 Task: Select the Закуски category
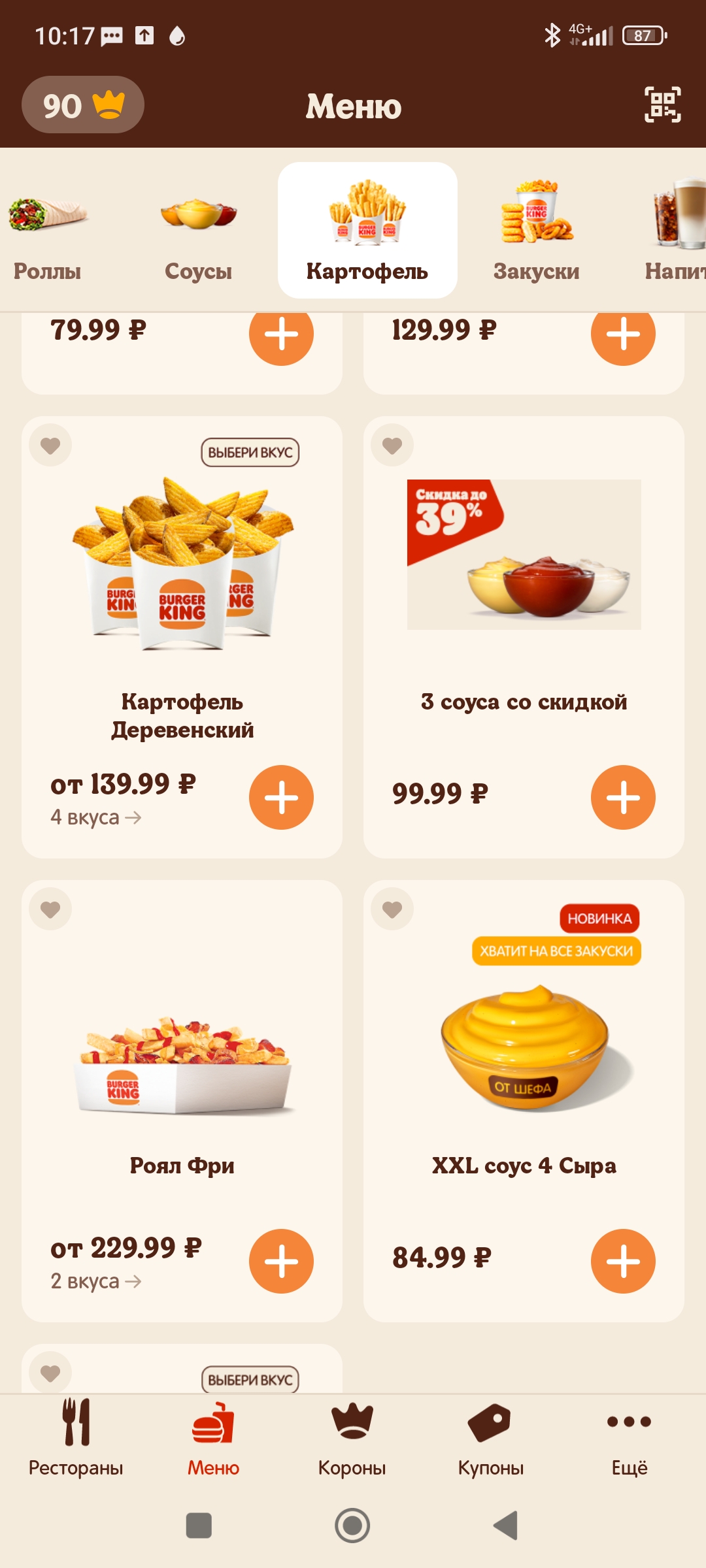tap(536, 231)
